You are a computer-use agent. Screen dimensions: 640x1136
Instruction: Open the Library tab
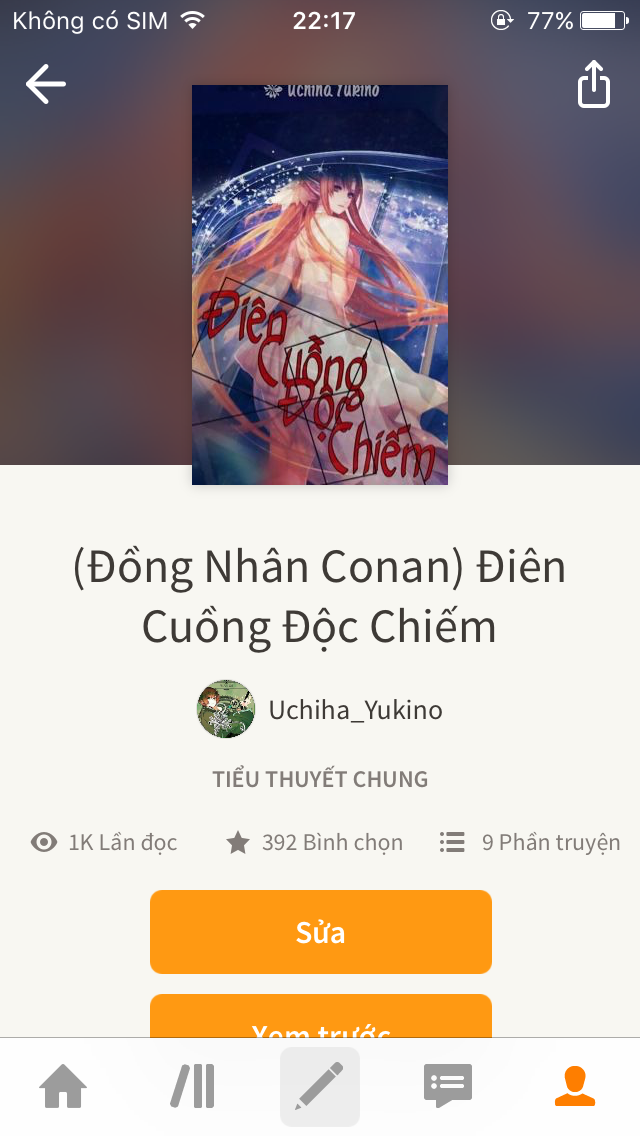coord(192,1086)
